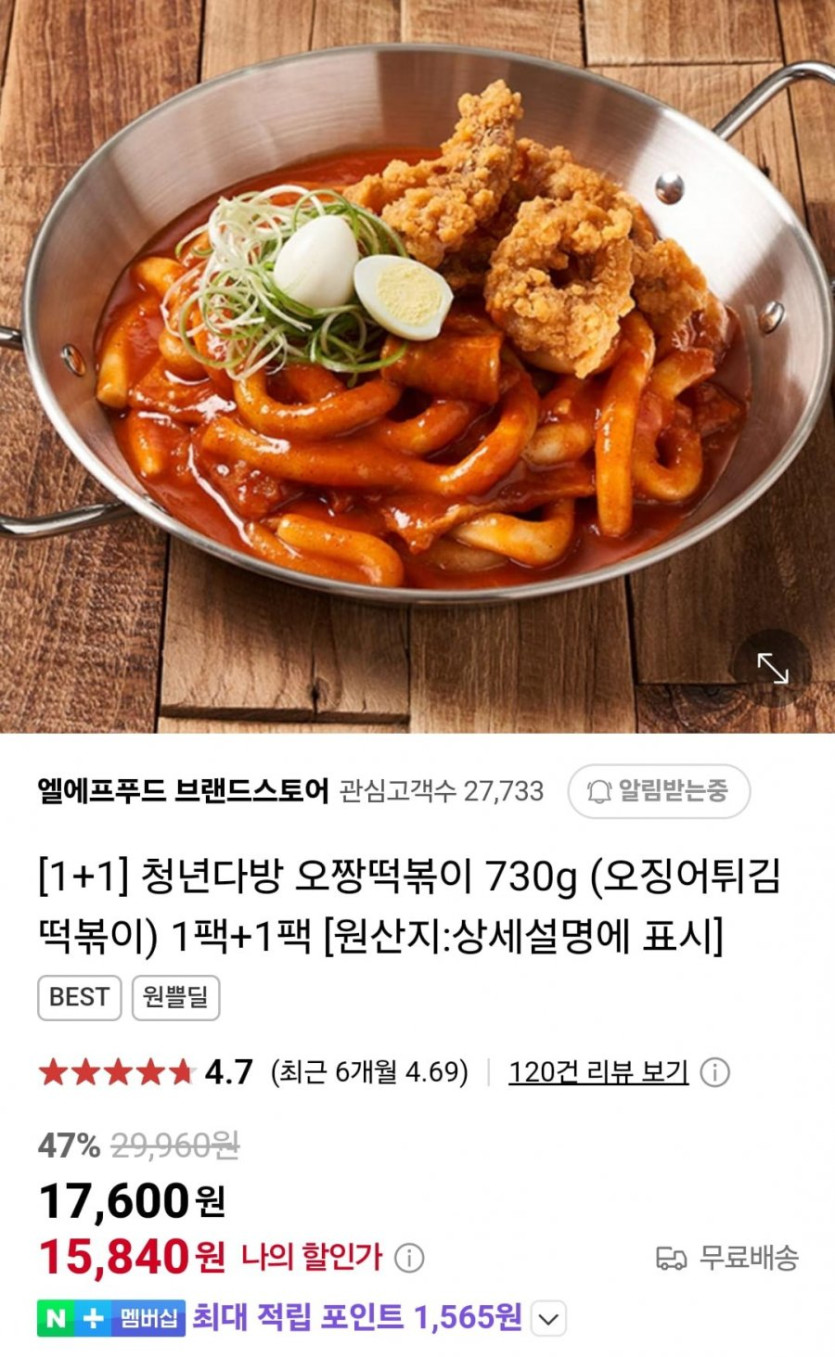The image size is (835, 1357).
Task: Click the 관심고객수 27,733 follower count
Action: [439, 789]
